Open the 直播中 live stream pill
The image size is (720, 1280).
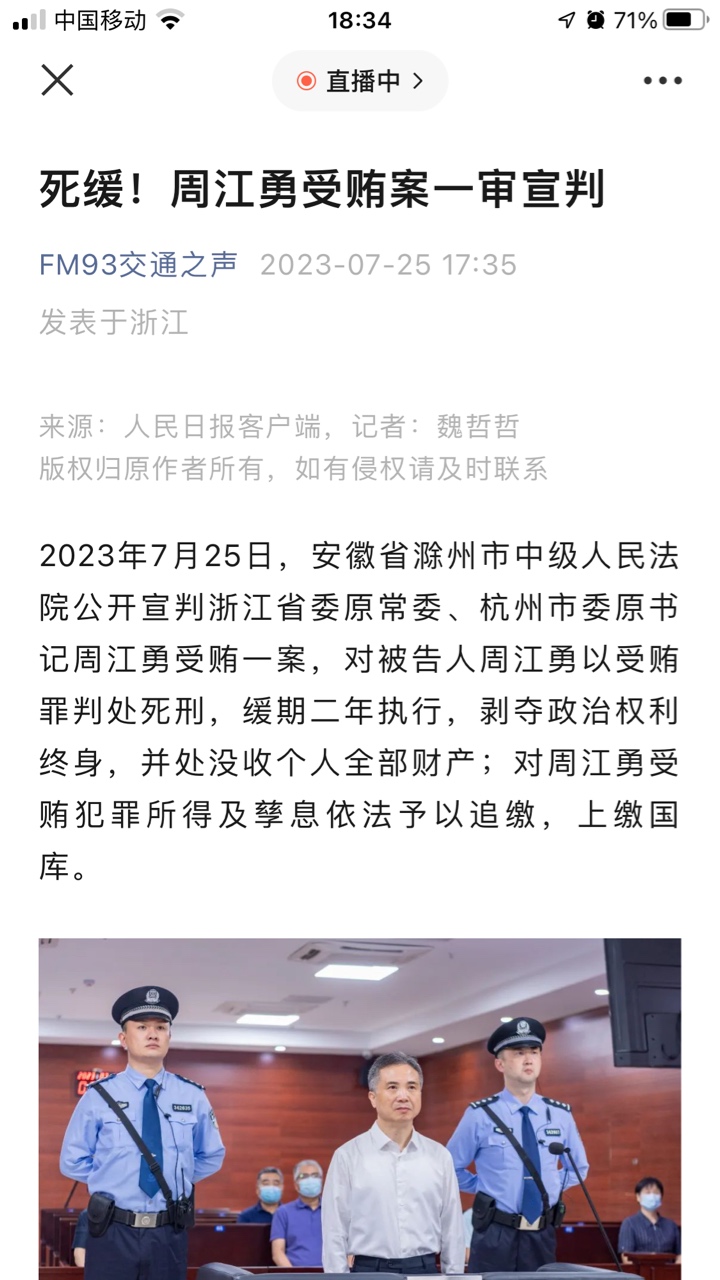pyautogui.click(x=360, y=81)
